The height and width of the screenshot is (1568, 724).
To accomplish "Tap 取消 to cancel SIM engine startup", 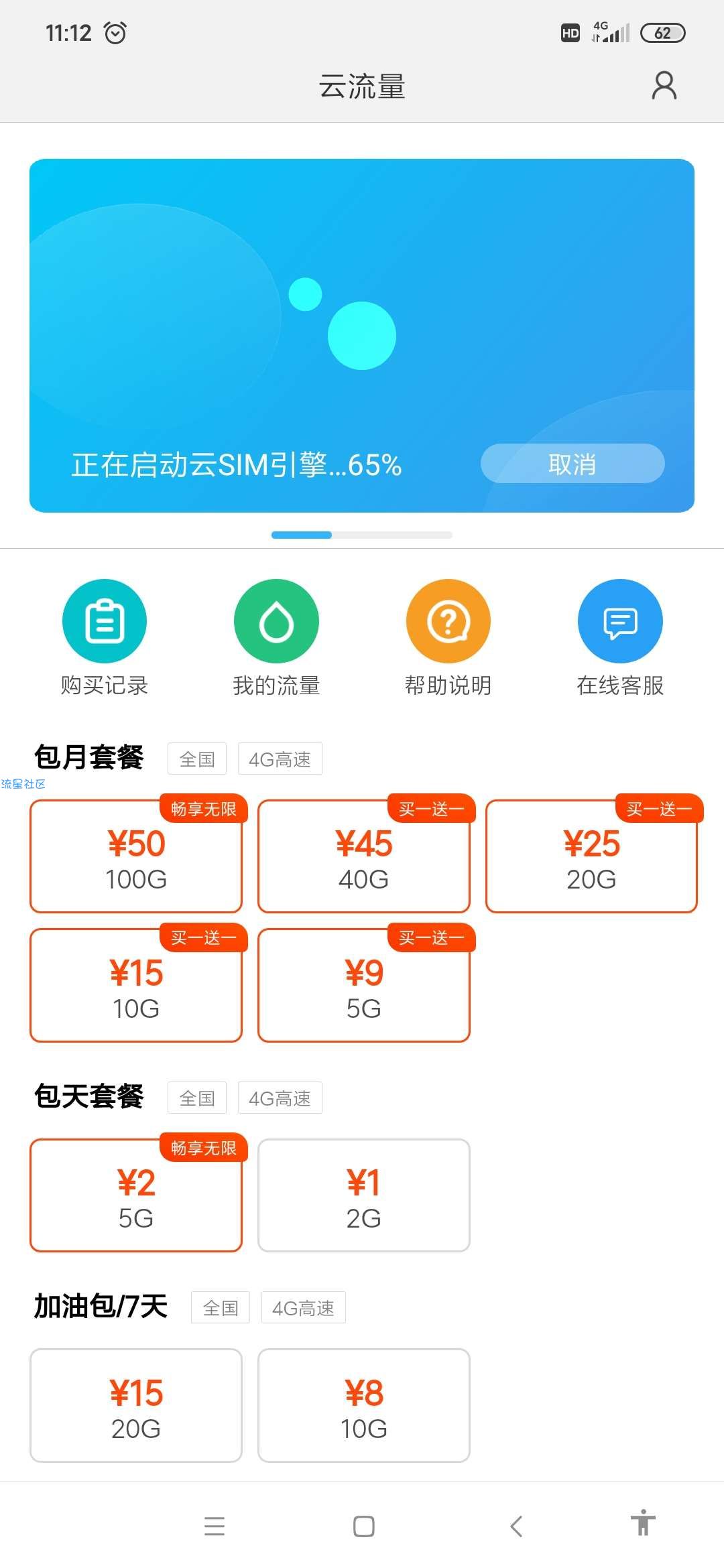I will [572, 464].
